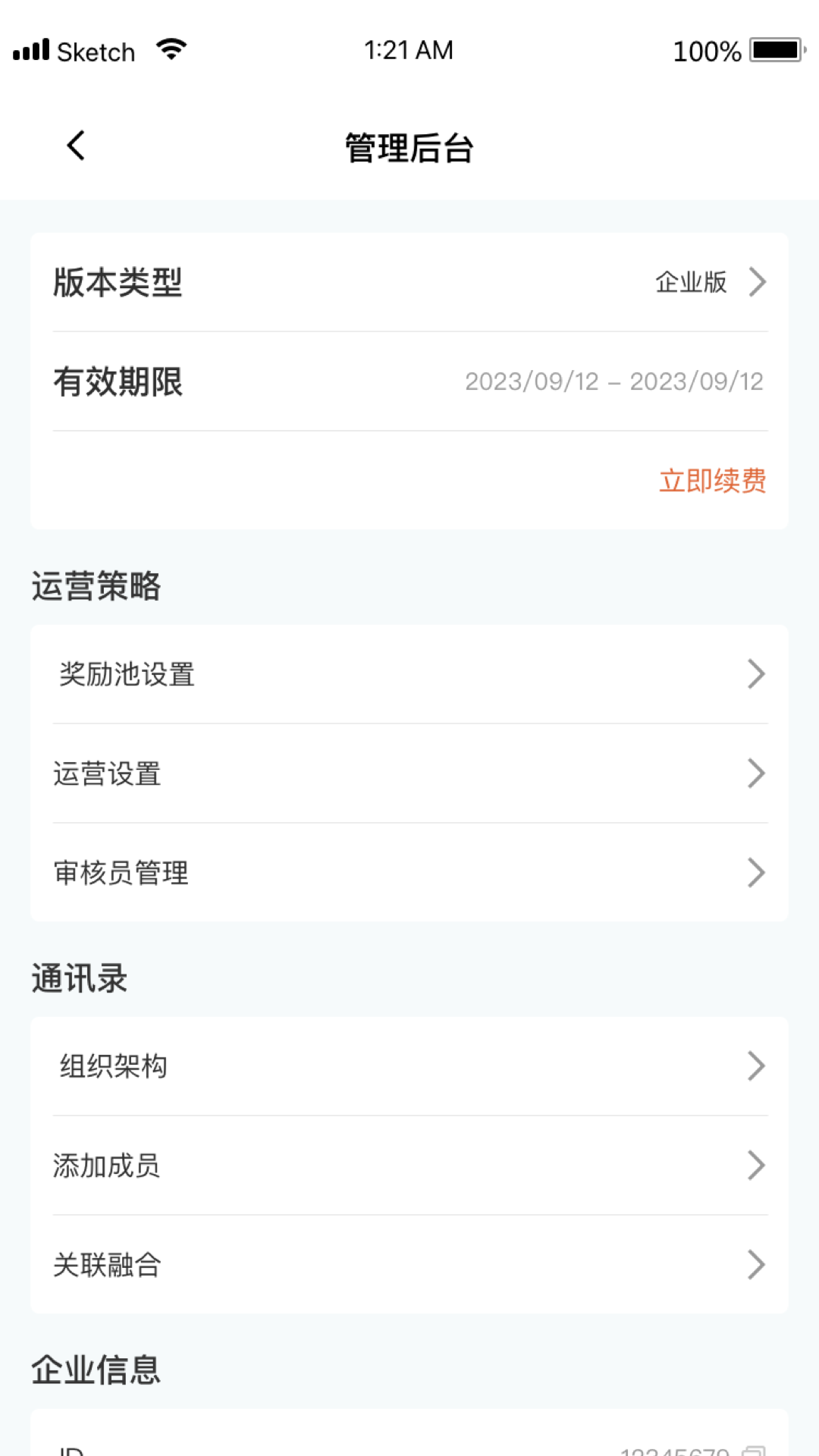The width and height of the screenshot is (819, 1456).
Task: Open 奖励池设置
Action: coord(409,674)
